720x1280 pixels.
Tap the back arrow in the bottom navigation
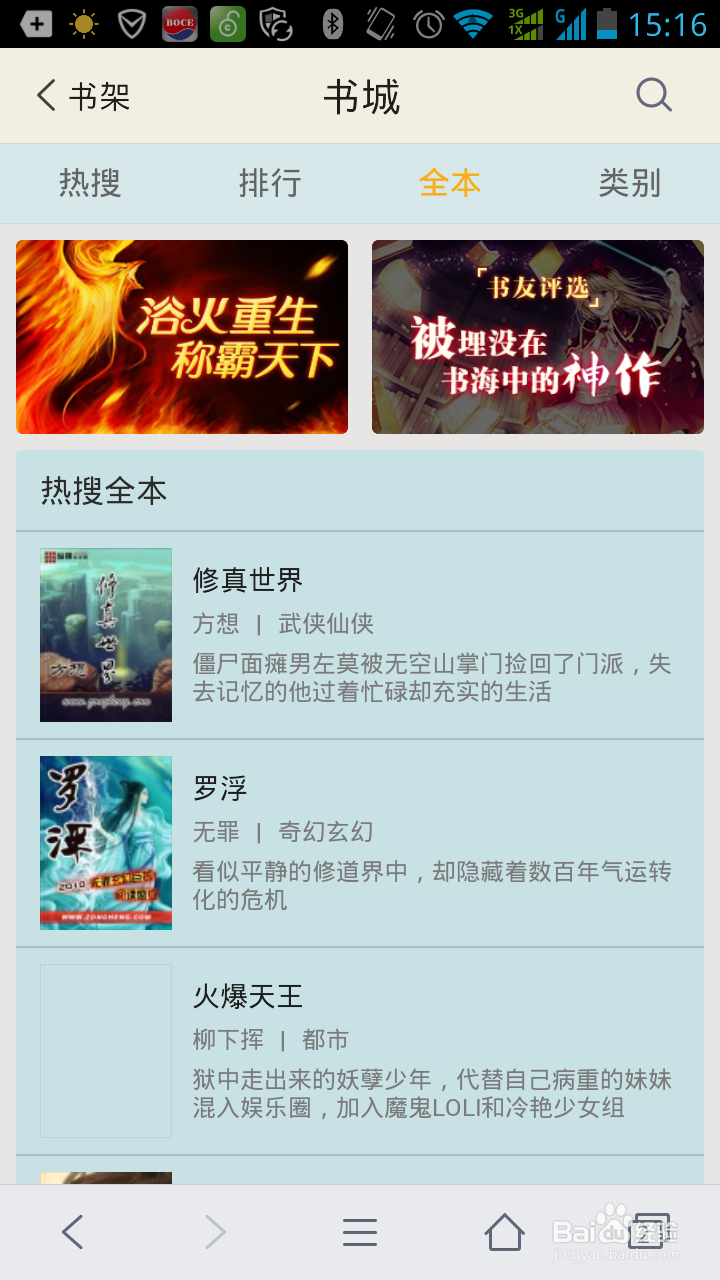pos(72,1232)
